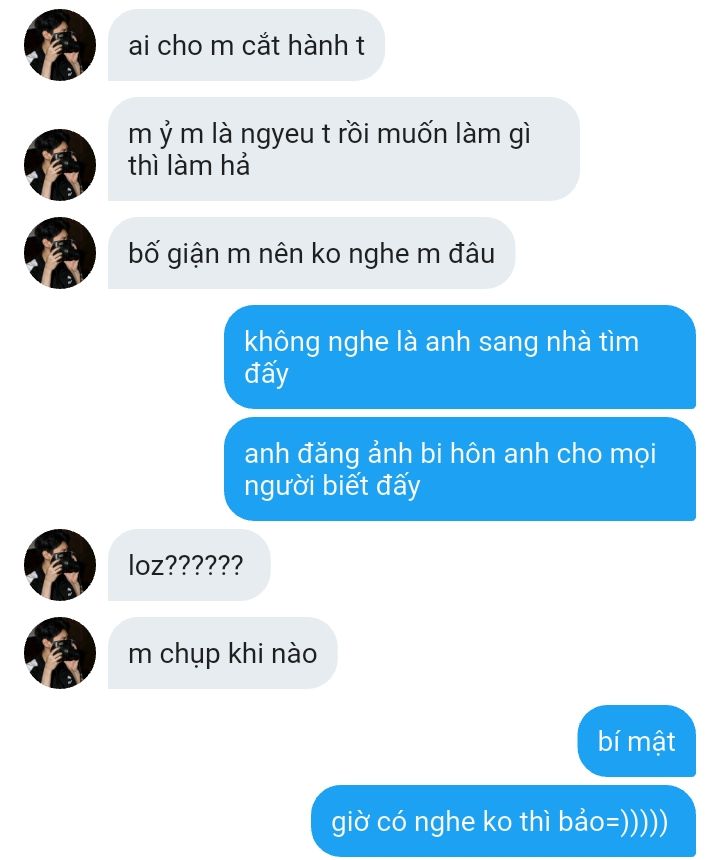
Task: Open profile picture beside 'bố giận m nên ko nghe'
Action: click(60, 253)
